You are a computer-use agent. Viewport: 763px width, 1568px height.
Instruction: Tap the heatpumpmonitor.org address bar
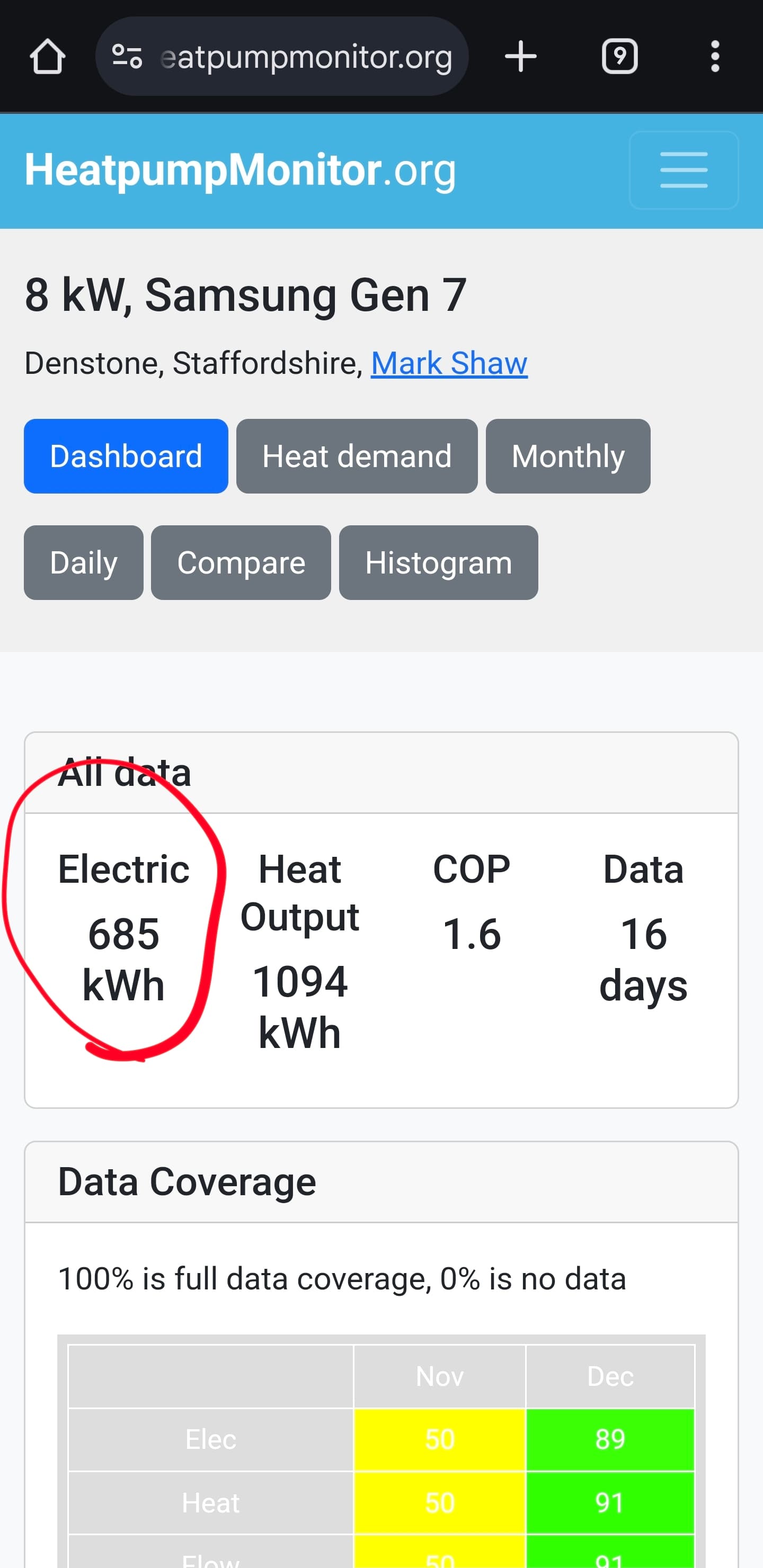[282, 57]
